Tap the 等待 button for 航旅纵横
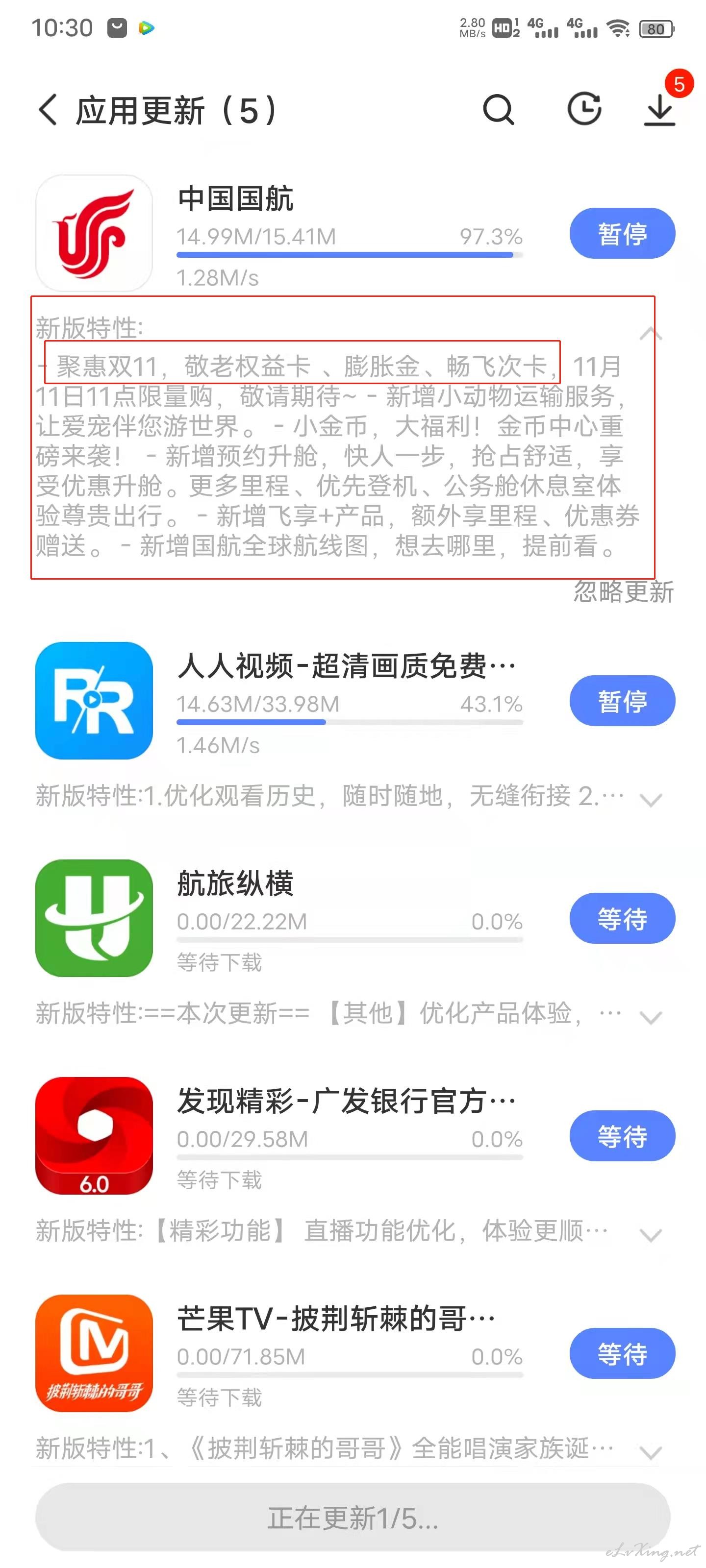This screenshot has width=706, height=1568. [622, 918]
